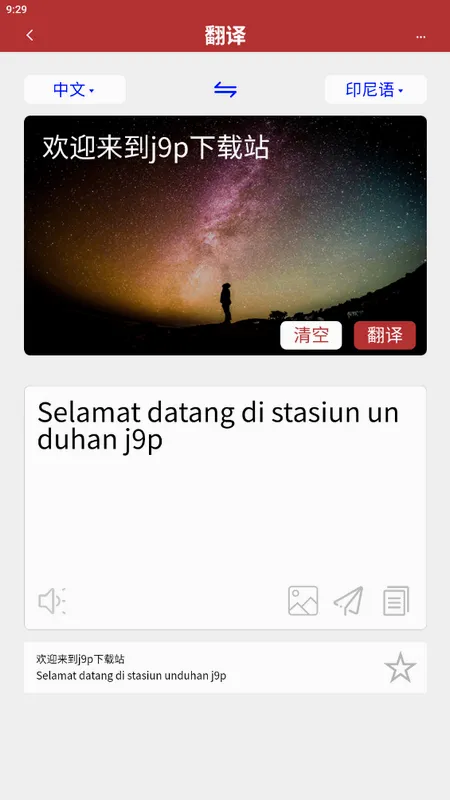Viewport: 450px width, 800px height.
Task: Open the 印尼语 target language dropdown
Action: (376, 90)
